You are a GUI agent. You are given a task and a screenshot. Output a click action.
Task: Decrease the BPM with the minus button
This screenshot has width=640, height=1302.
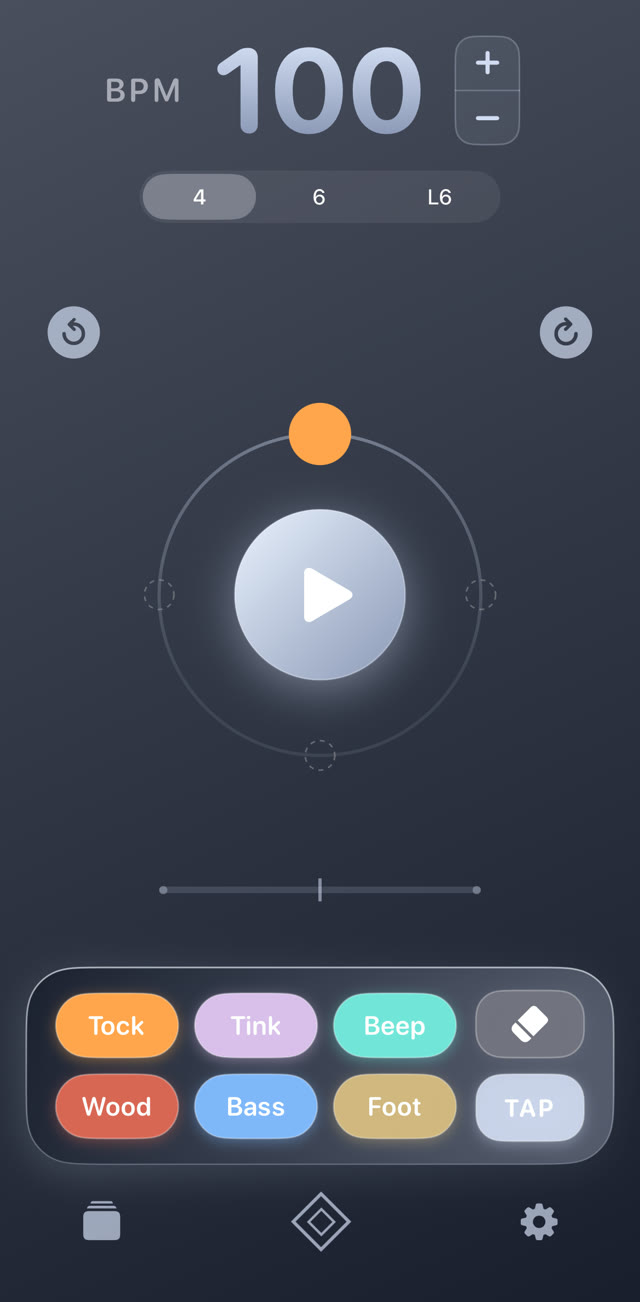(487, 118)
